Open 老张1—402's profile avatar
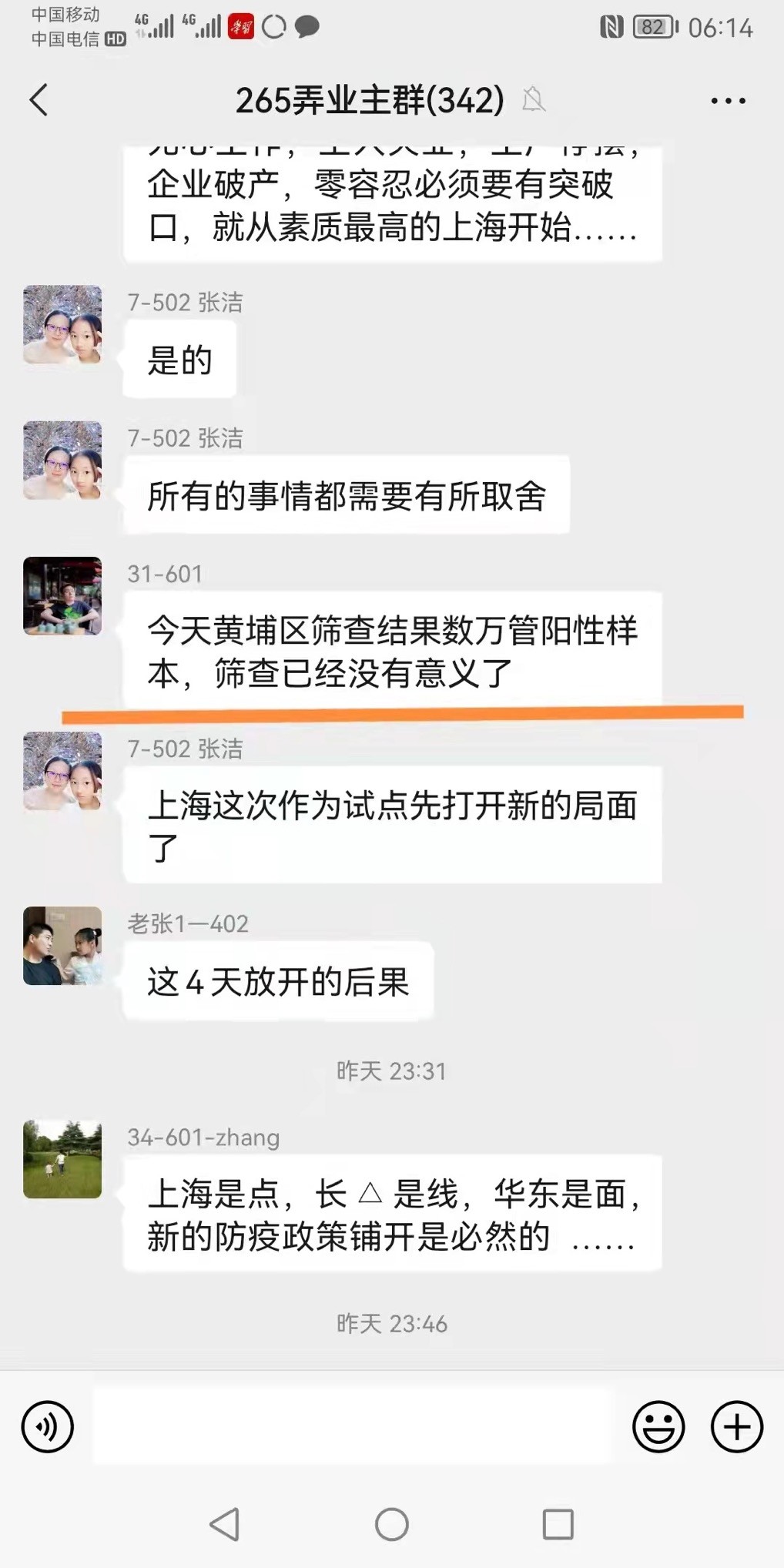784x1568 pixels. pos(62,946)
